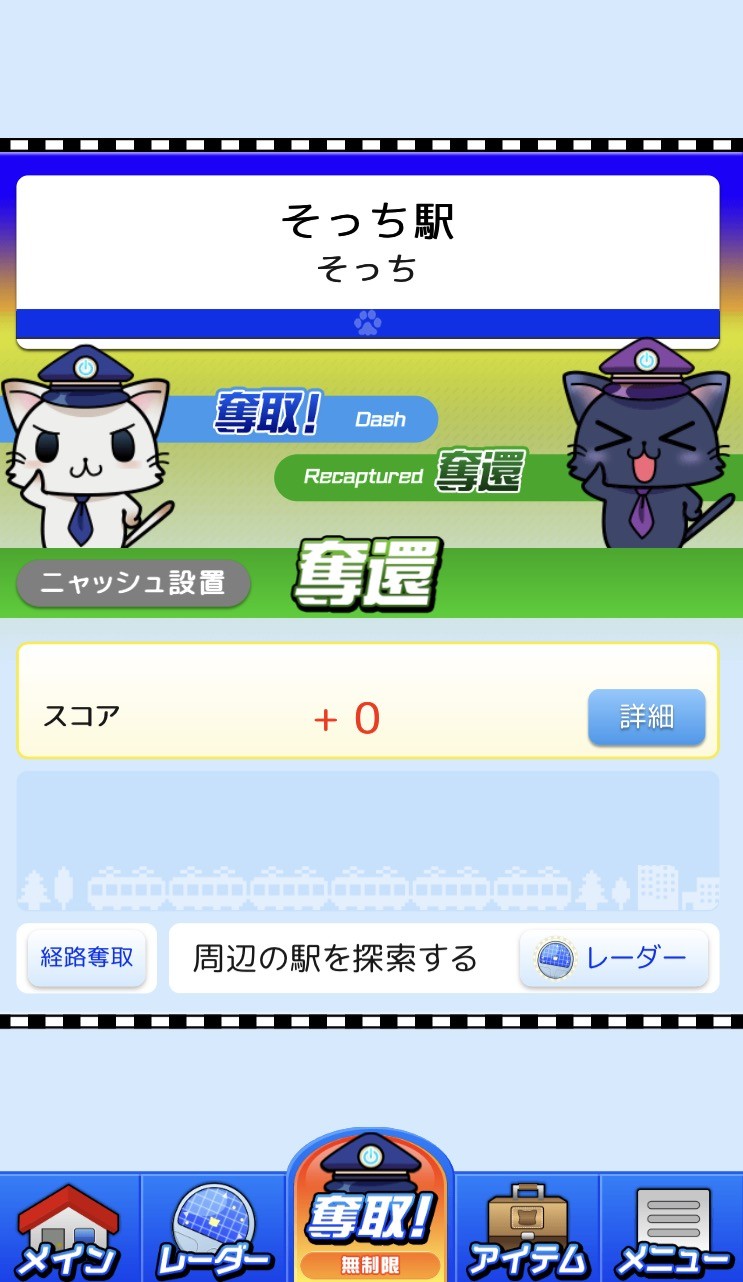Tap the center 奪取! 無制限 tab

371,1208
